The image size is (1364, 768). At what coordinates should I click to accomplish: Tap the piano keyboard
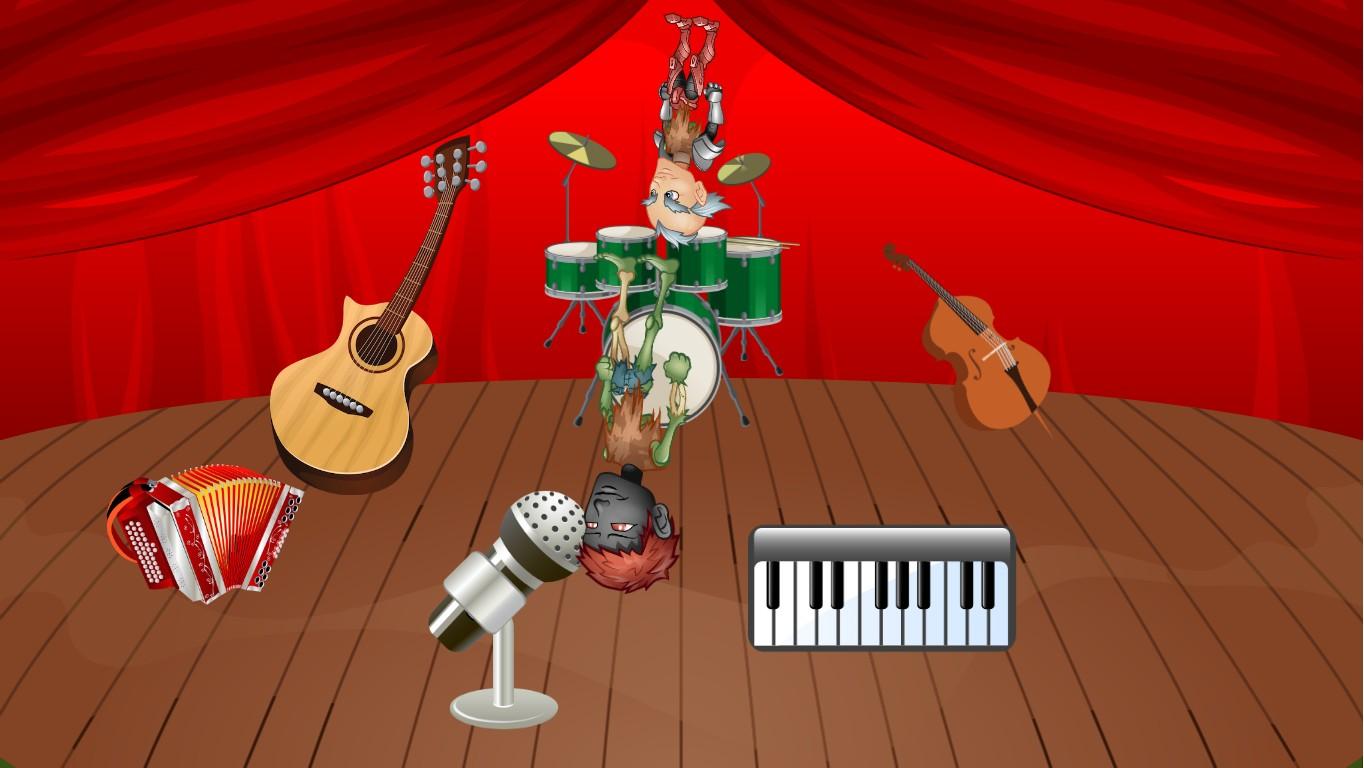[882, 590]
